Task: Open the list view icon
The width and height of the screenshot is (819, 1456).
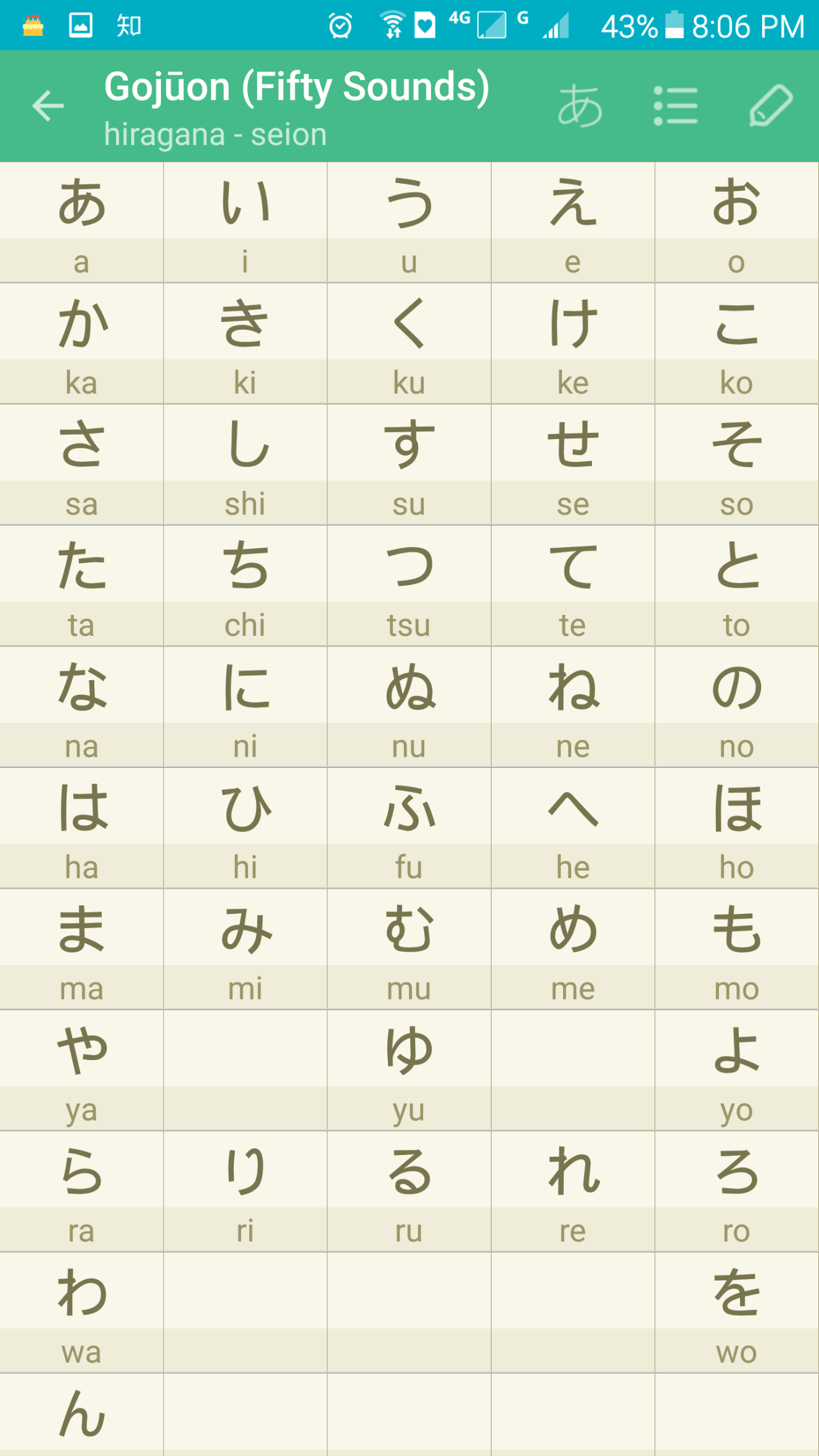Action: tap(676, 106)
